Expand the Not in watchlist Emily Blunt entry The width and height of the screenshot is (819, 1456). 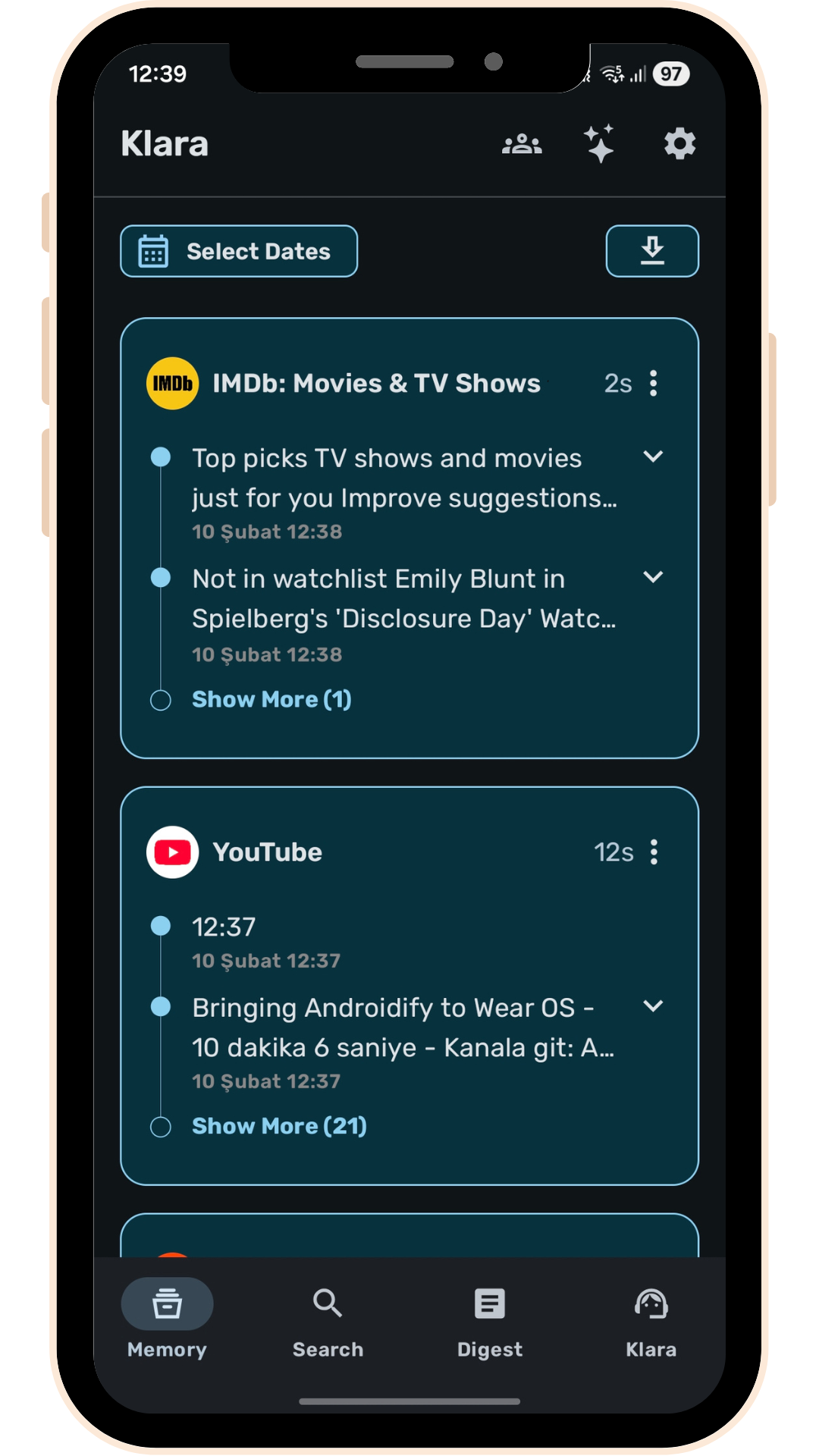(x=653, y=578)
